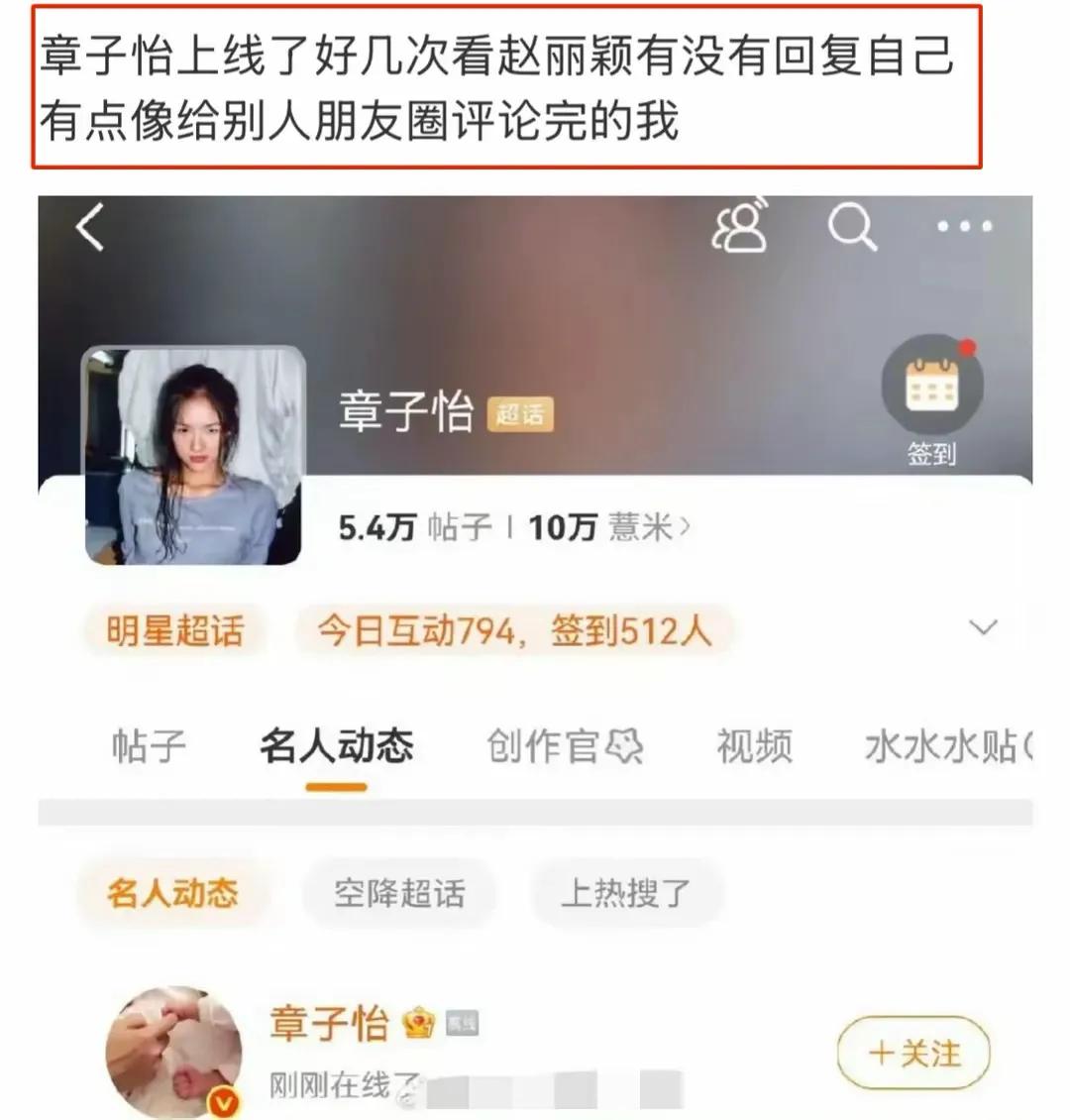Go back using the top-left arrow
1070x1120 pixels.
91,229
